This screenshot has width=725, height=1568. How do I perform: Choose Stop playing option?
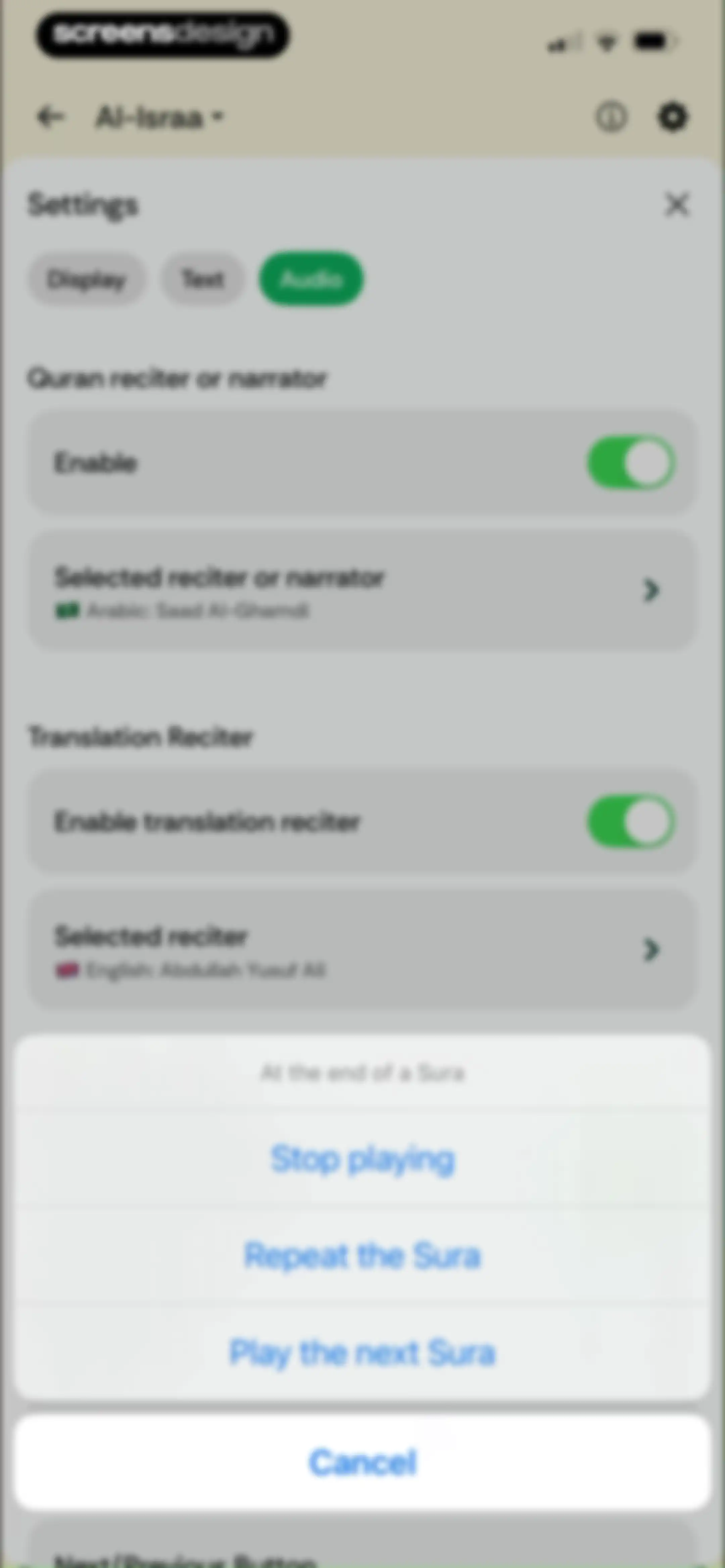(363, 1158)
